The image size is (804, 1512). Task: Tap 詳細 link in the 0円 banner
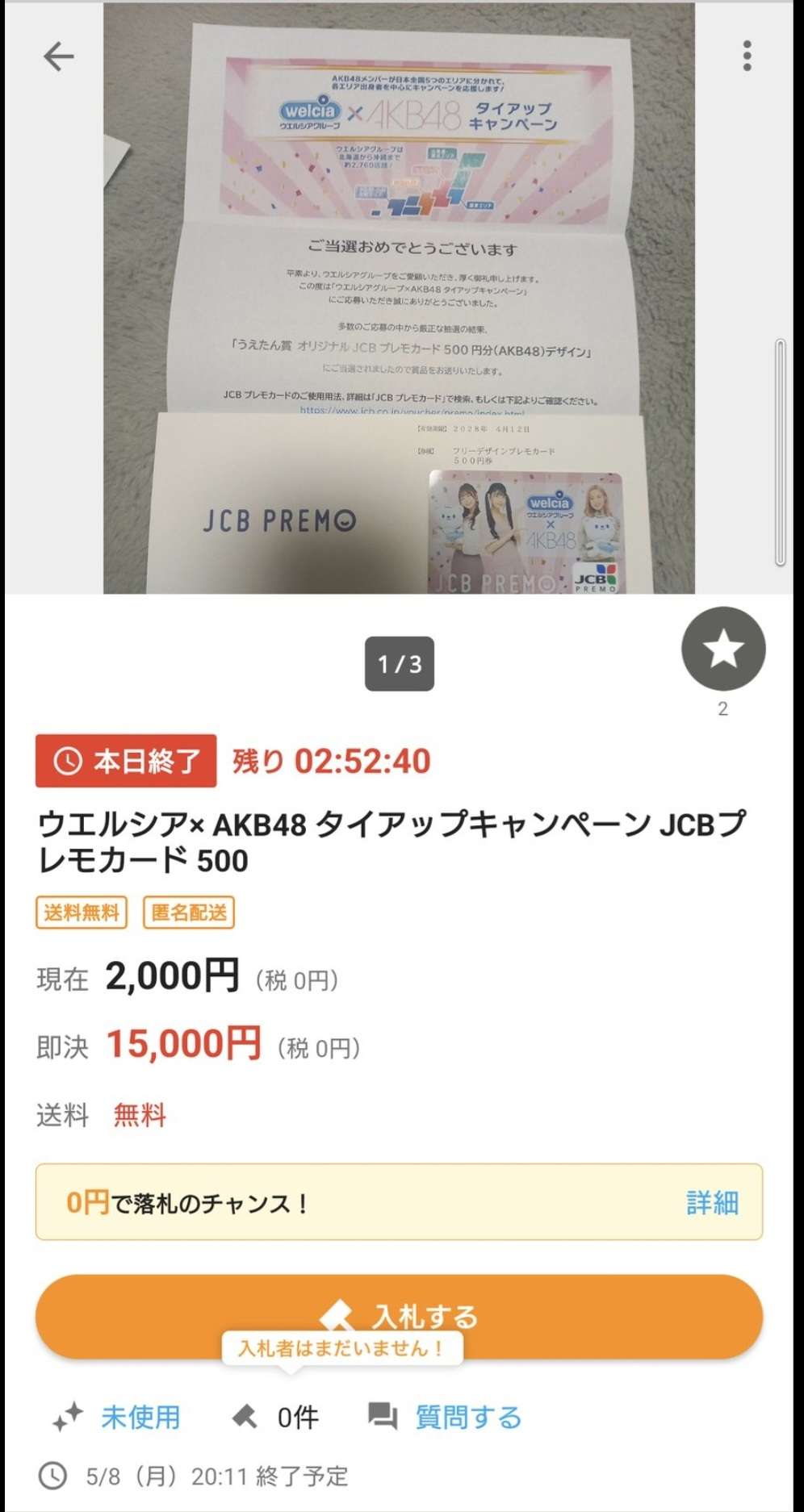pos(712,1202)
